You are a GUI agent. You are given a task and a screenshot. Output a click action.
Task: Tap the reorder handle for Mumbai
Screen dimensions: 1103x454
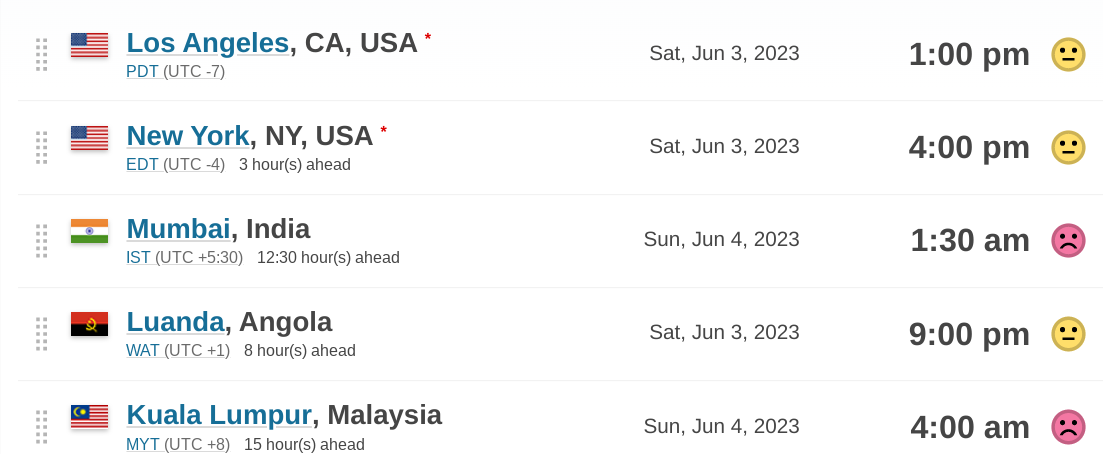[41, 240]
